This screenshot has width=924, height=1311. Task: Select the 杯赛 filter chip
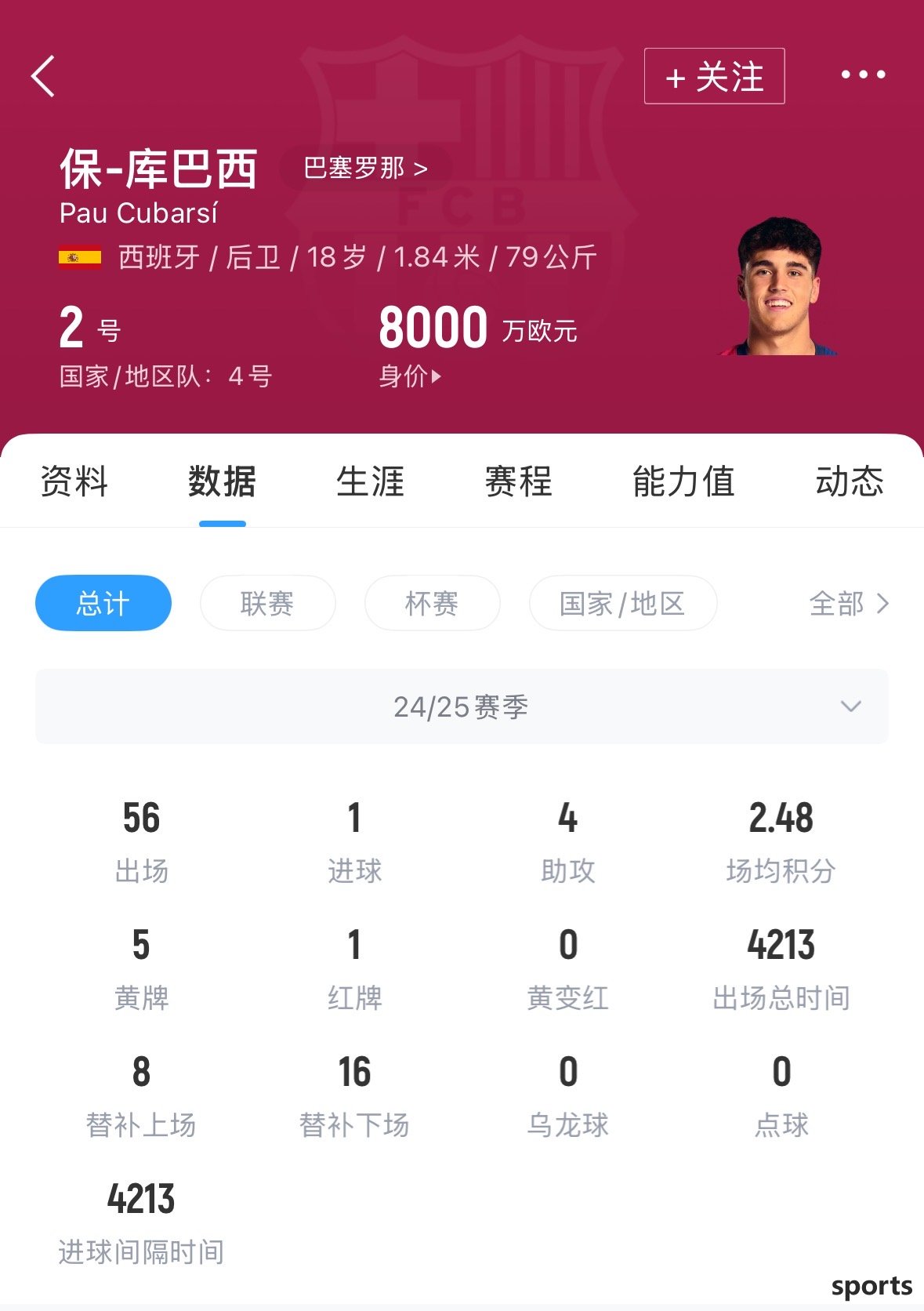(x=432, y=603)
